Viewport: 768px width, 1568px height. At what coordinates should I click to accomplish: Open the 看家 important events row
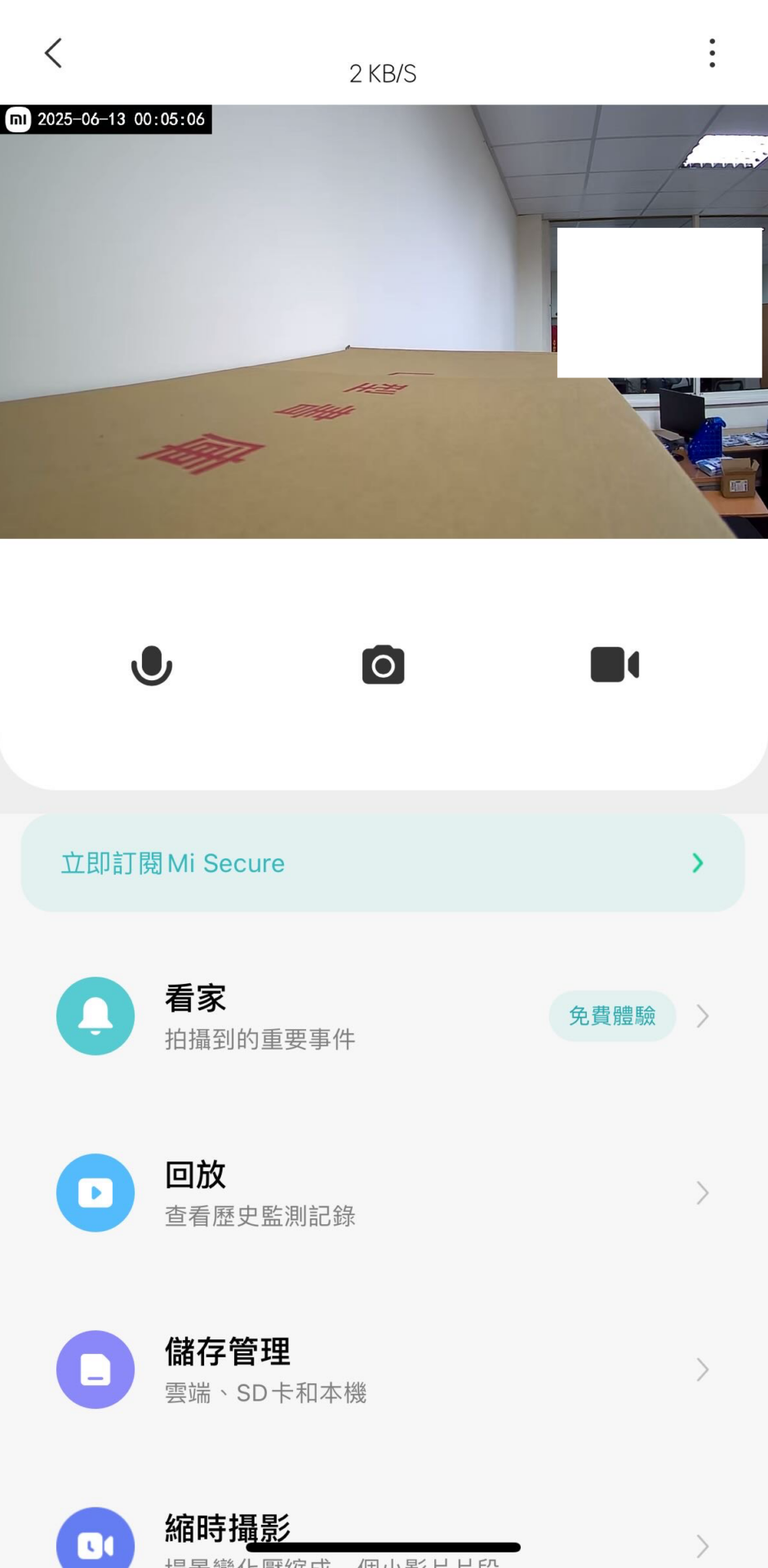pos(326,1017)
